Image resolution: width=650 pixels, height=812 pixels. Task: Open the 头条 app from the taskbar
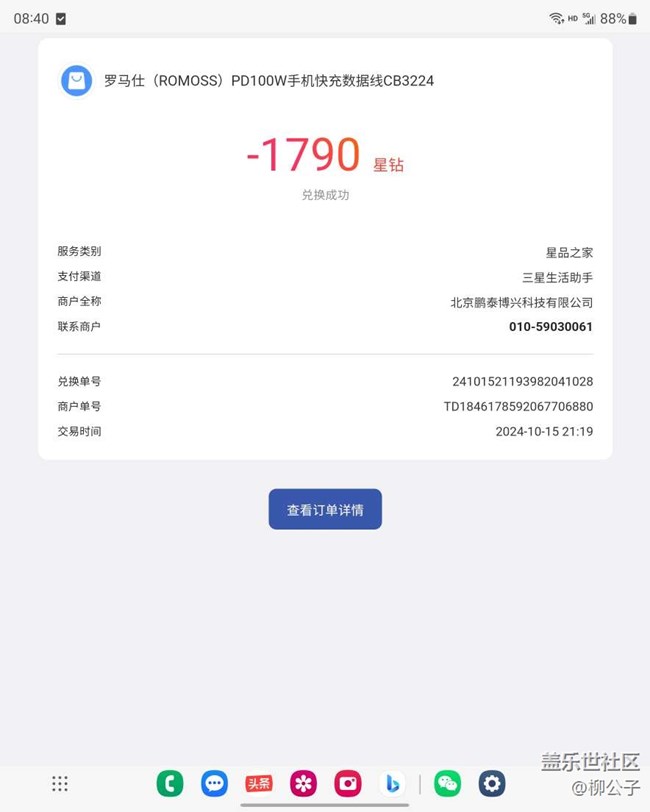(x=259, y=784)
